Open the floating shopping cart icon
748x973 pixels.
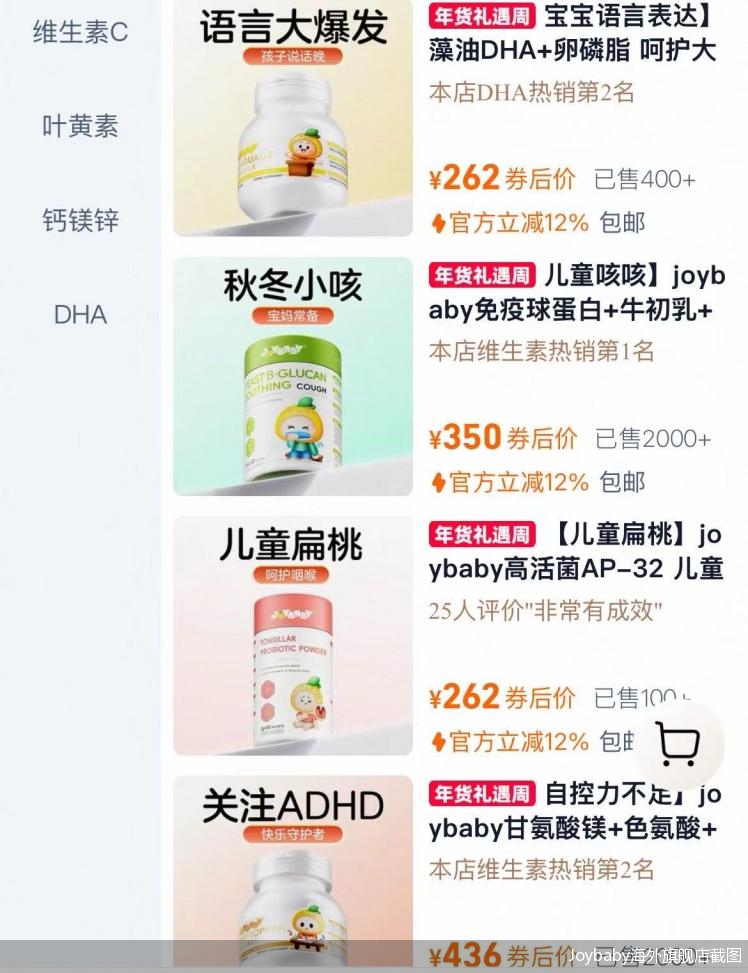click(678, 744)
